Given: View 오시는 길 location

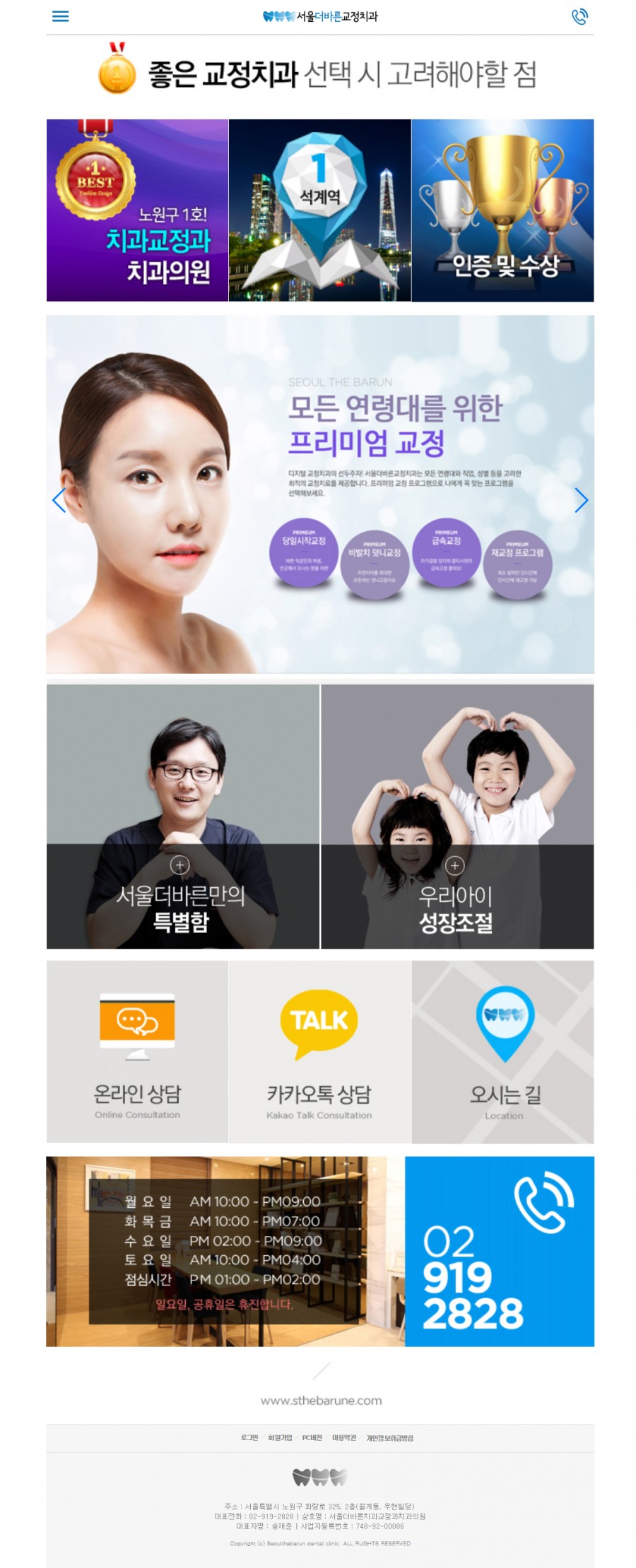Looking at the screenshot, I should [x=503, y=1051].
